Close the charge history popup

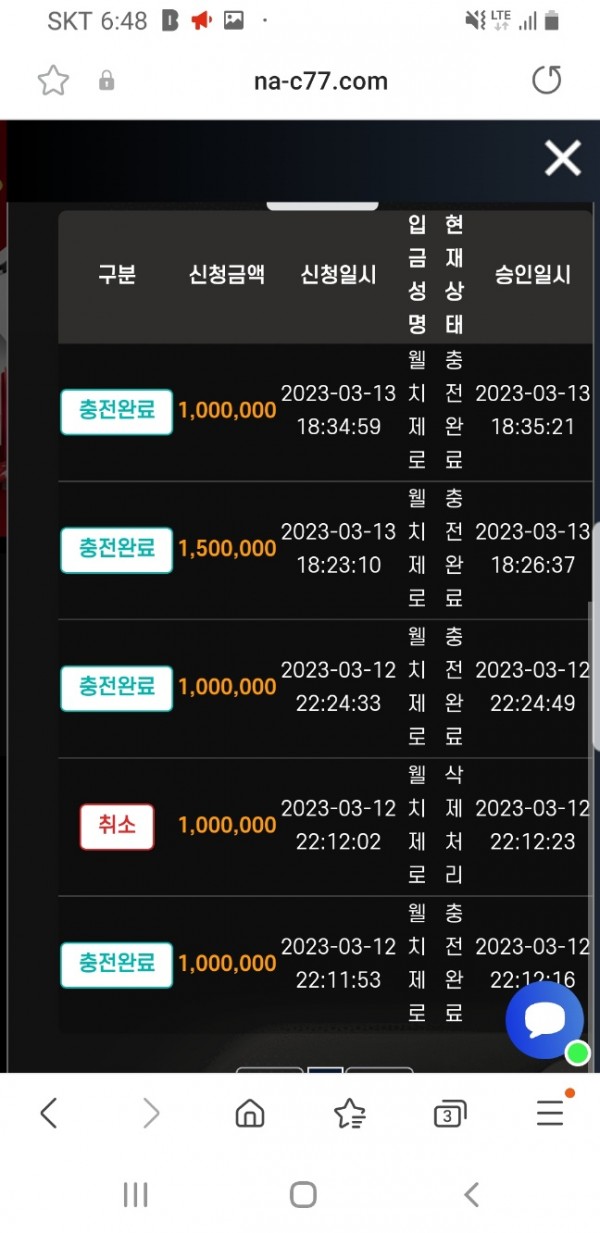point(562,158)
